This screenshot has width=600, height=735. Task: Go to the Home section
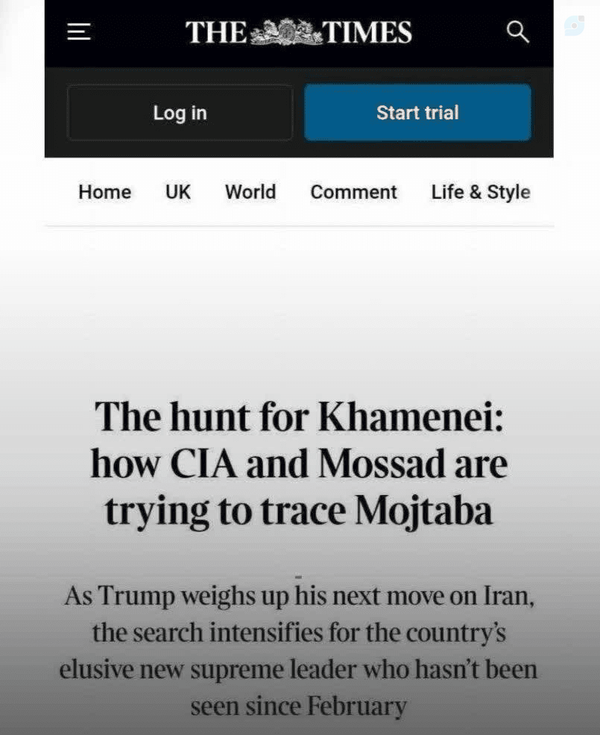point(105,192)
